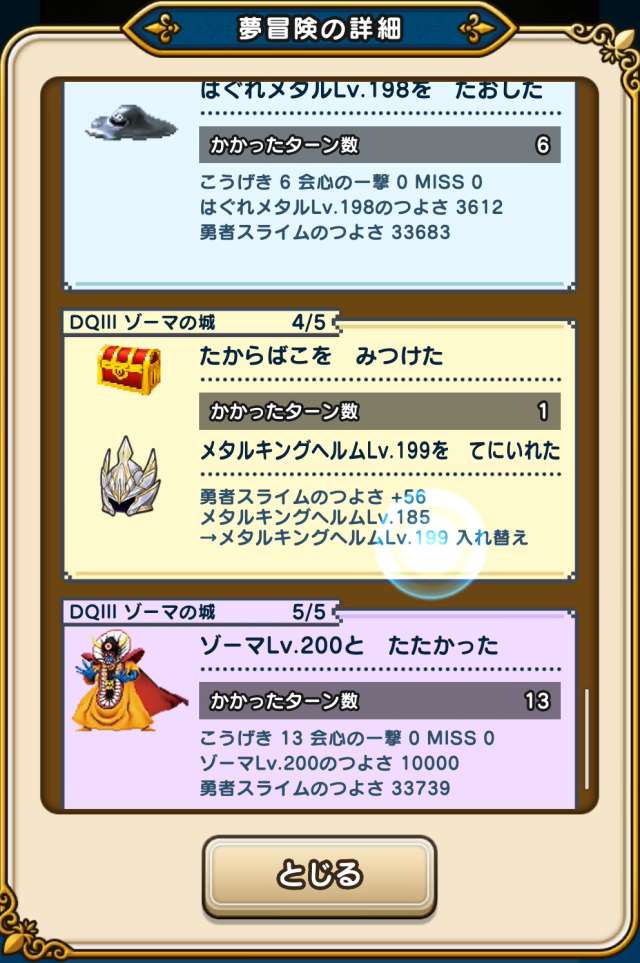Tap the とじる button to close details
This screenshot has width=640, height=963.
[x=319, y=875]
